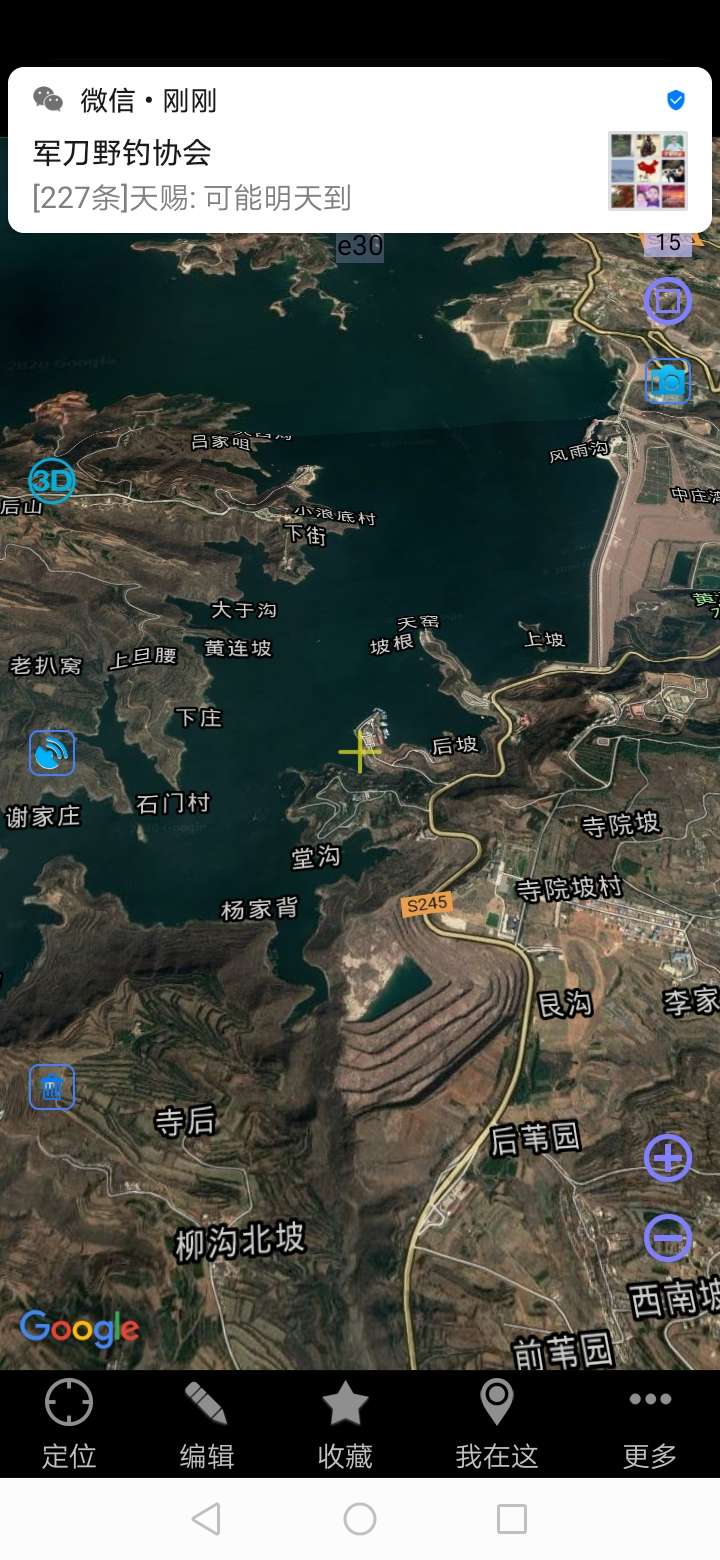Go back using the system back button

point(206,1519)
